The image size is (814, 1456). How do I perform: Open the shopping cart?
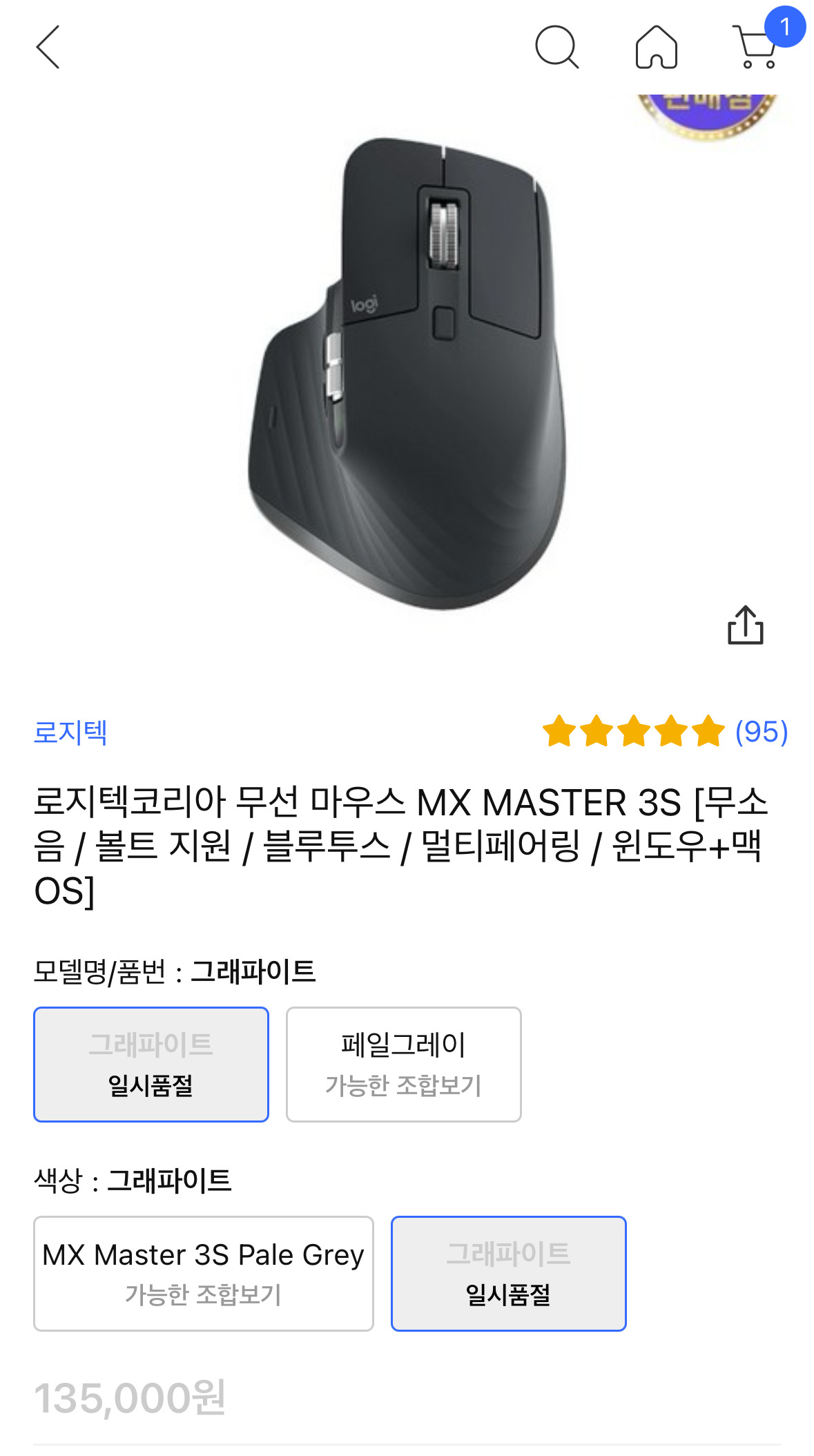(x=757, y=47)
